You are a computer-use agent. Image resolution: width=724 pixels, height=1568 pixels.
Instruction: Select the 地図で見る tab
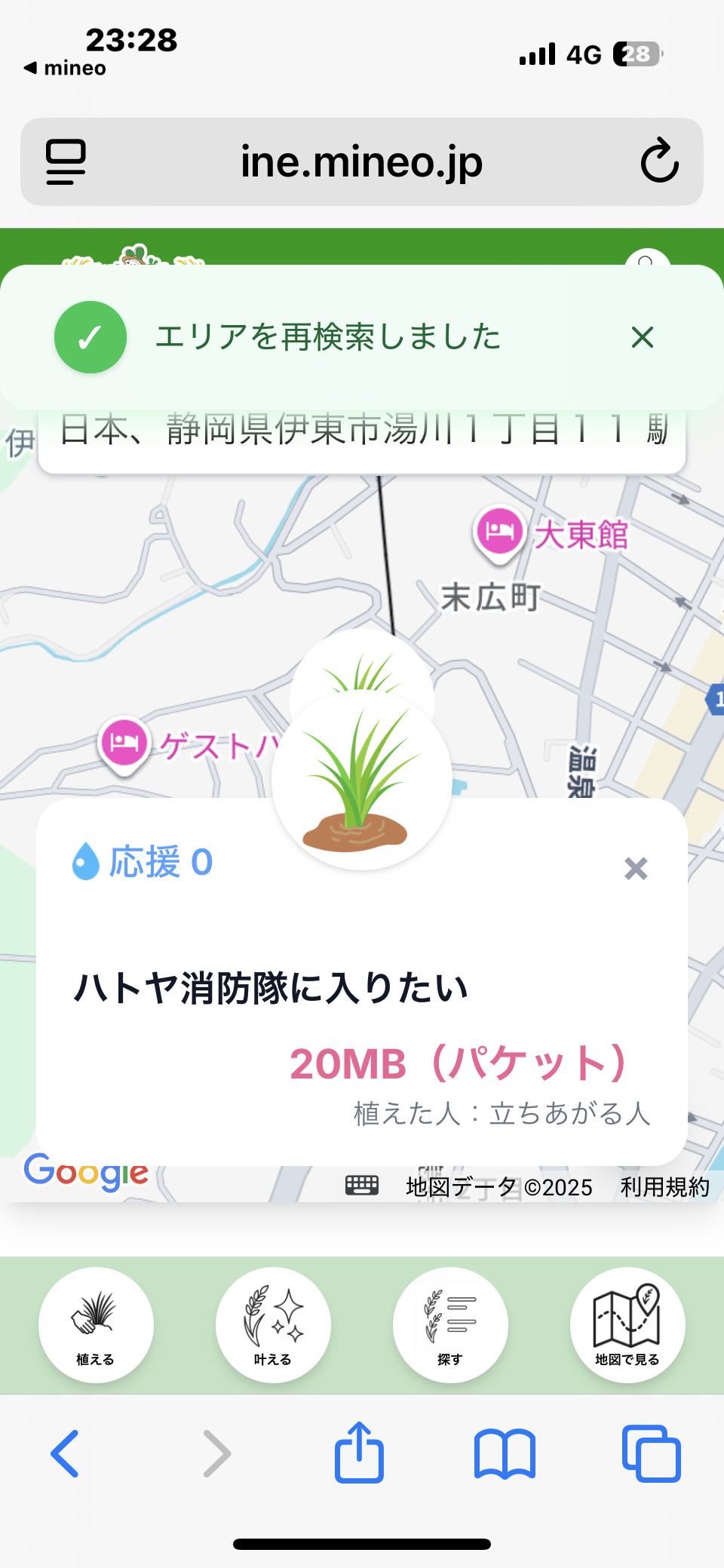tap(627, 1325)
